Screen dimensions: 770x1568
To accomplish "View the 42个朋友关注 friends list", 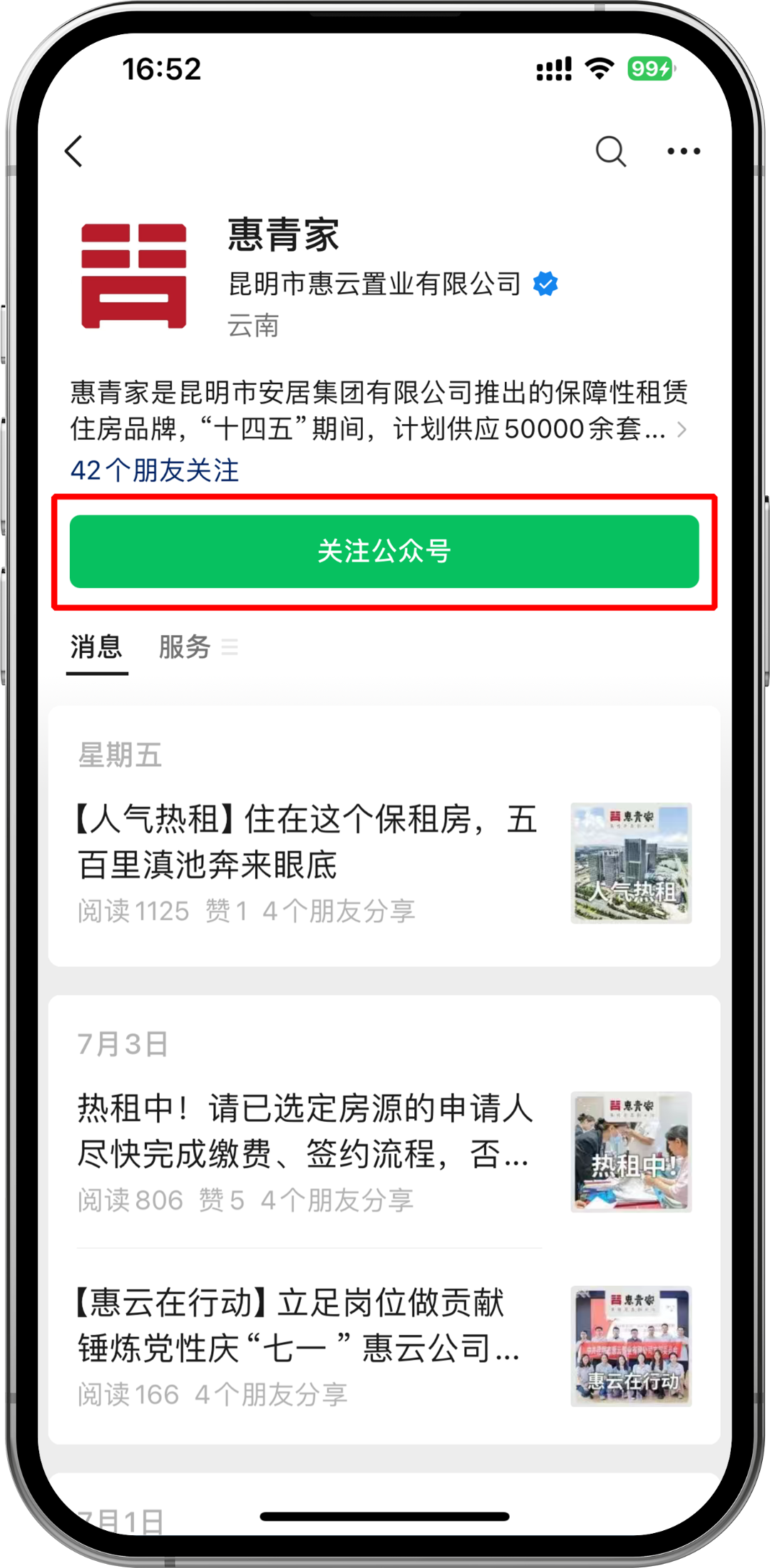I will pos(155,470).
